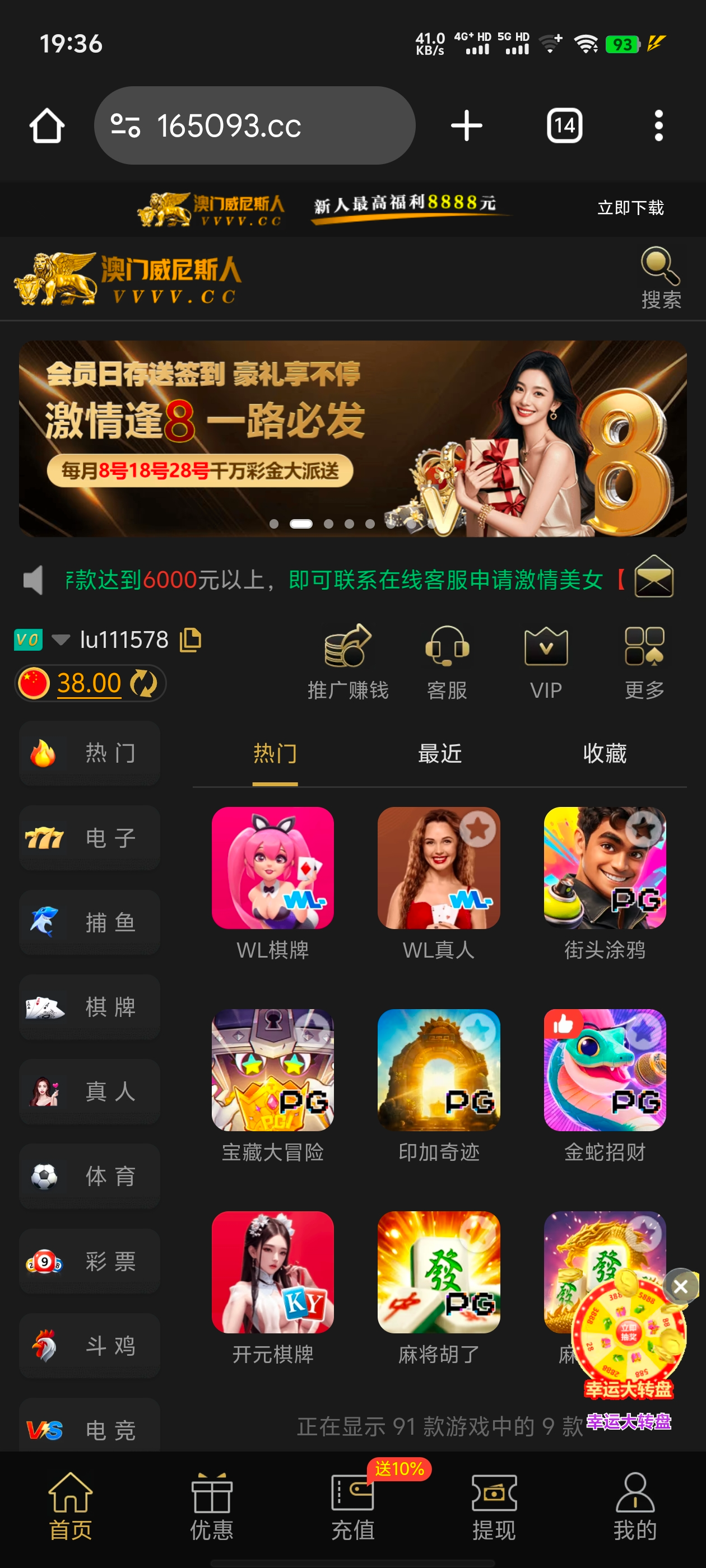Switch to the 最近 tab
This screenshot has width=706, height=1568.
(x=439, y=754)
